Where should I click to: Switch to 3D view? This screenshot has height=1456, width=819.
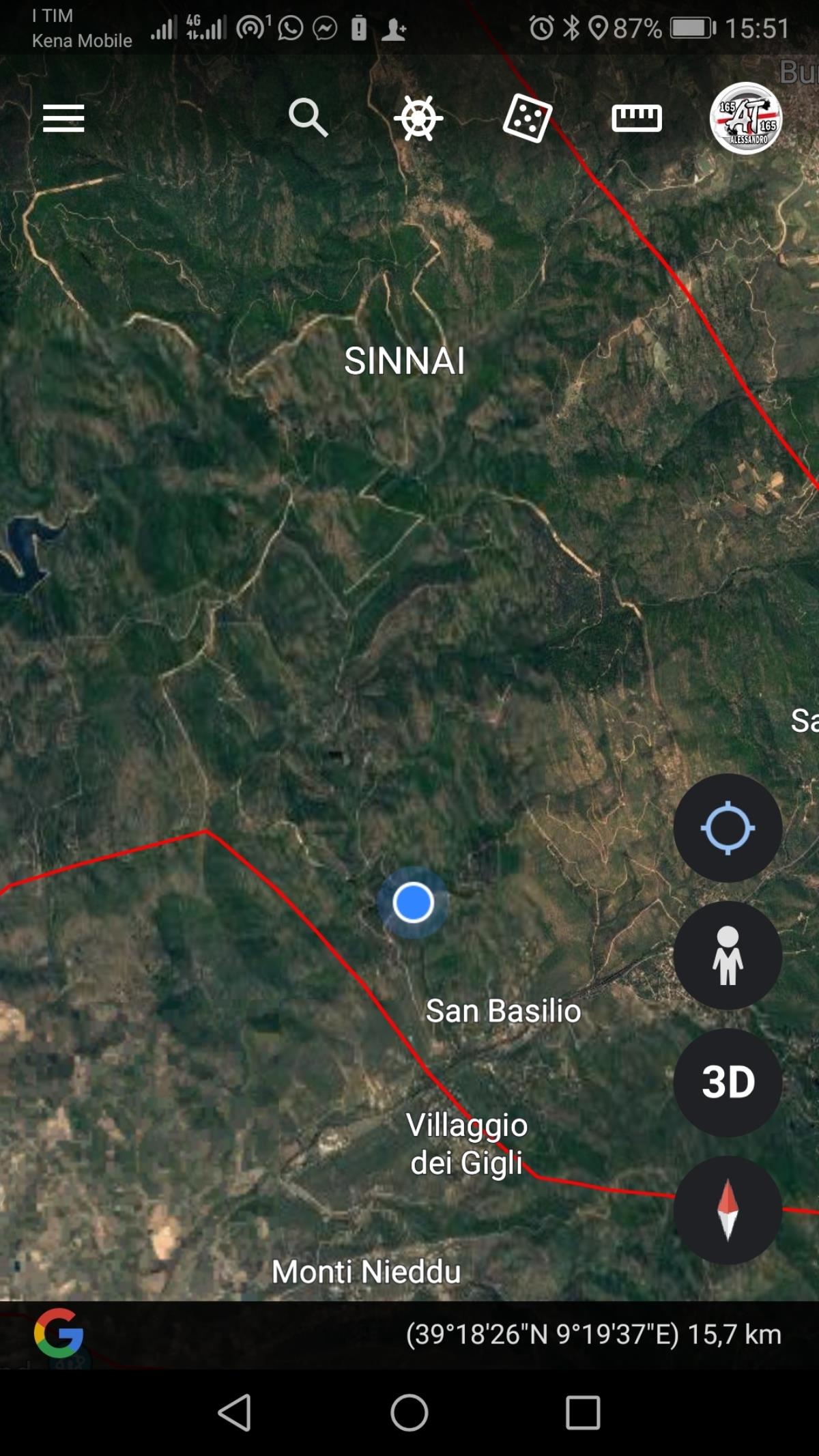click(x=728, y=1082)
